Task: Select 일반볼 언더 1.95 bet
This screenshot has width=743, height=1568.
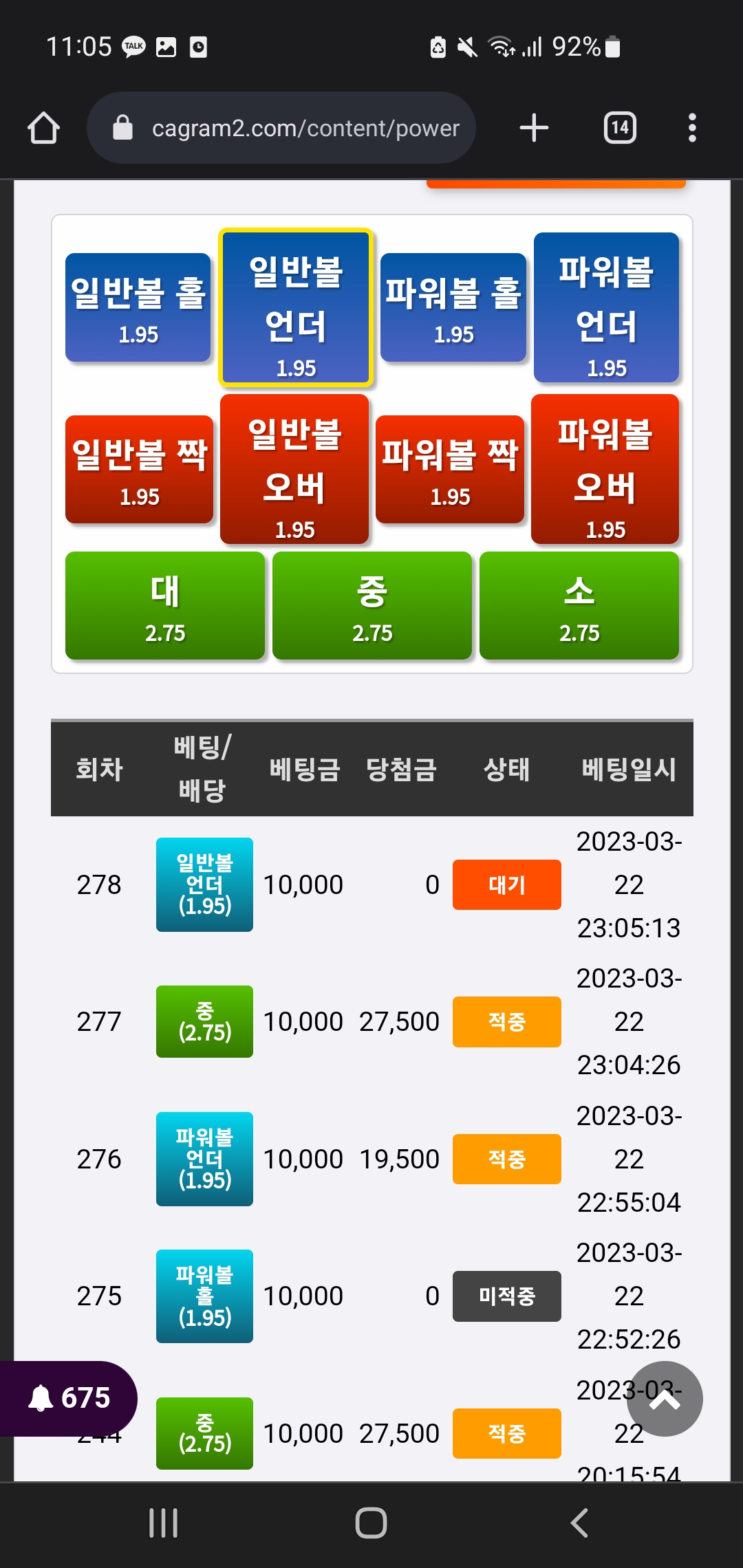Action: point(296,307)
